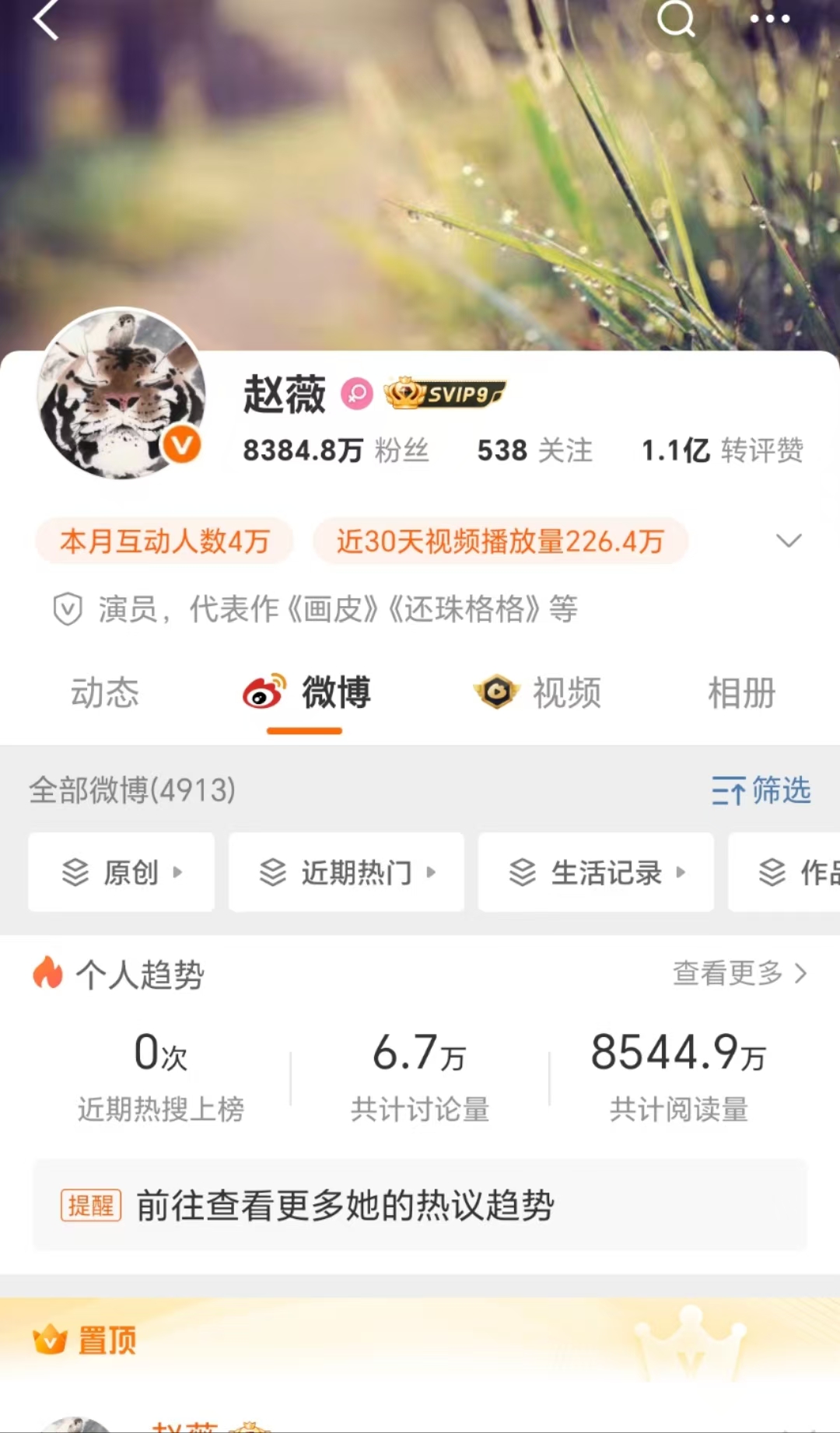Select the 生活记录 category chip
The width and height of the screenshot is (840, 1433).
[596, 872]
